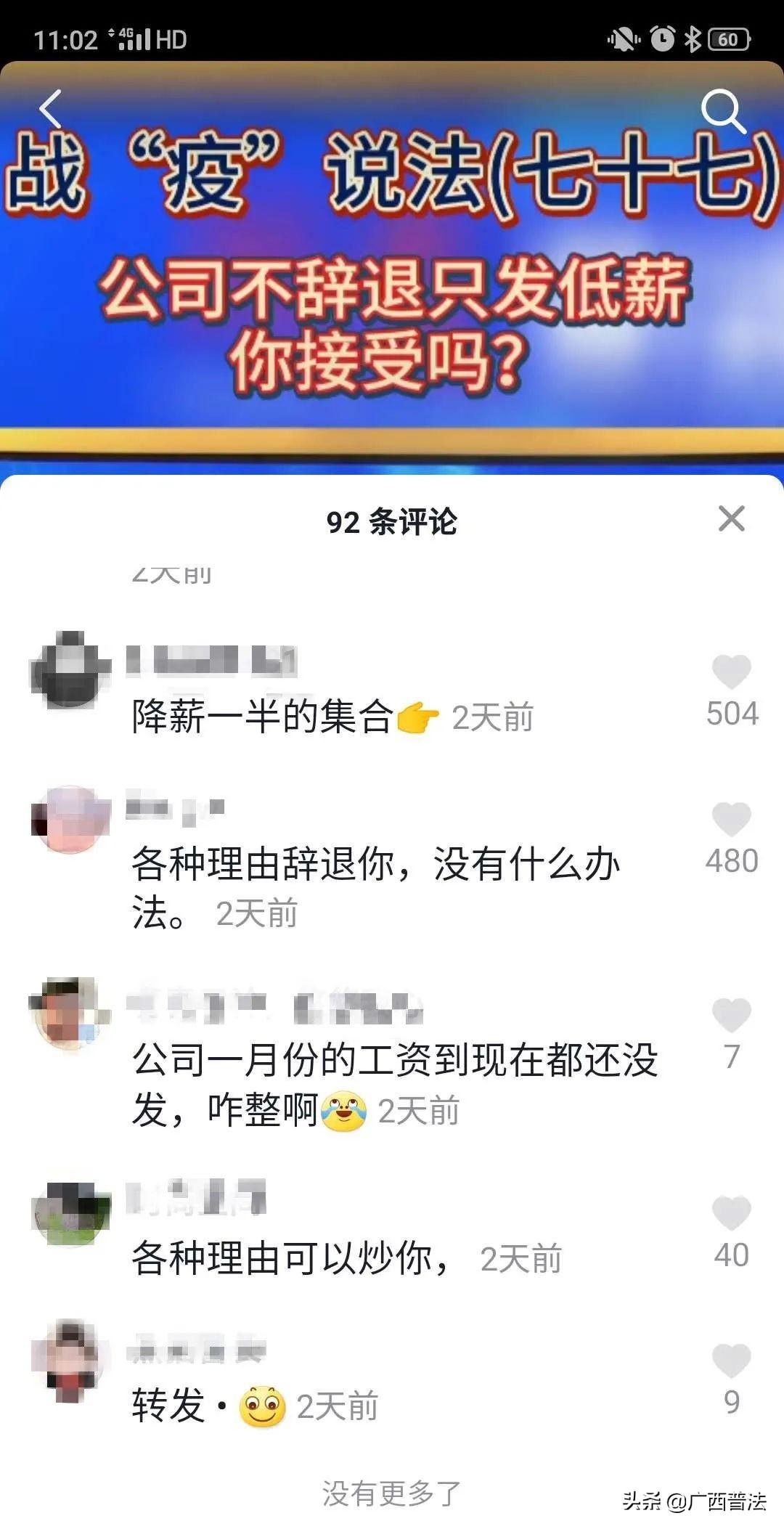Open search with the magnifier icon
This screenshot has height=1529, width=784.
pyautogui.click(x=724, y=111)
